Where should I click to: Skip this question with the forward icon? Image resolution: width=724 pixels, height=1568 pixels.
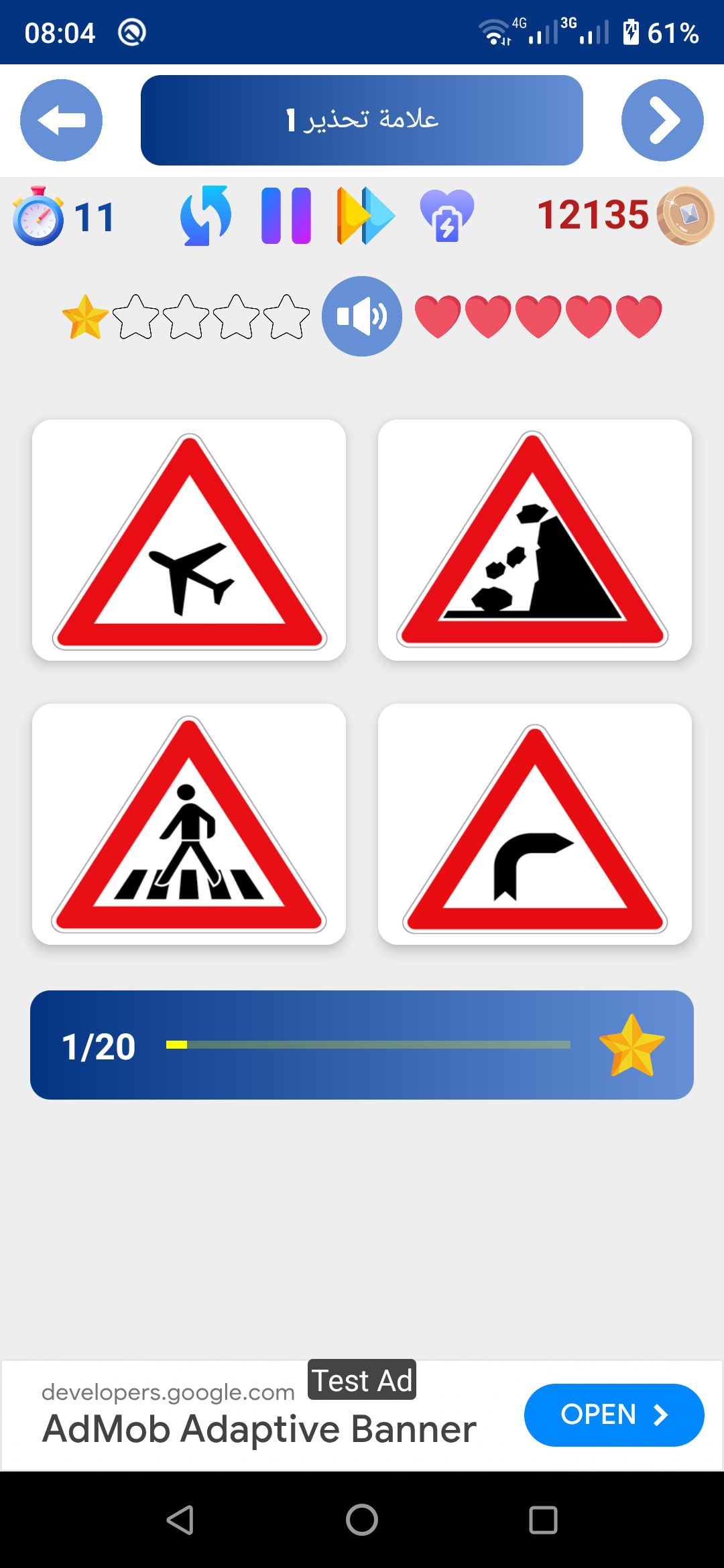click(365, 216)
